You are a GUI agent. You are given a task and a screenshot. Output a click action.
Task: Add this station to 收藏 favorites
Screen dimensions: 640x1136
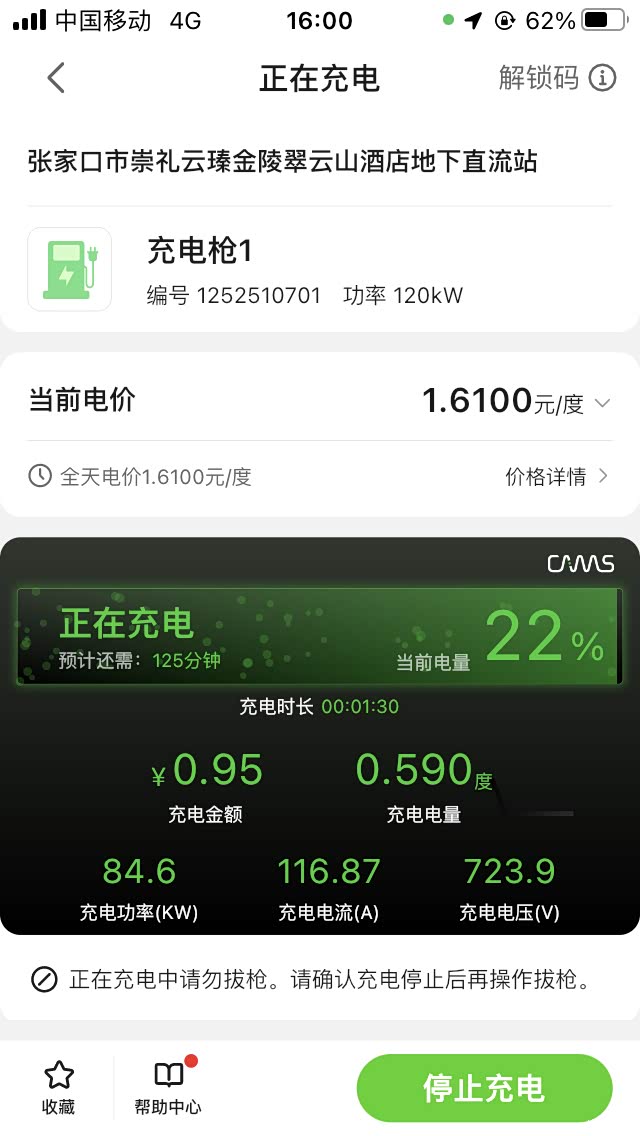coord(59,1087)
